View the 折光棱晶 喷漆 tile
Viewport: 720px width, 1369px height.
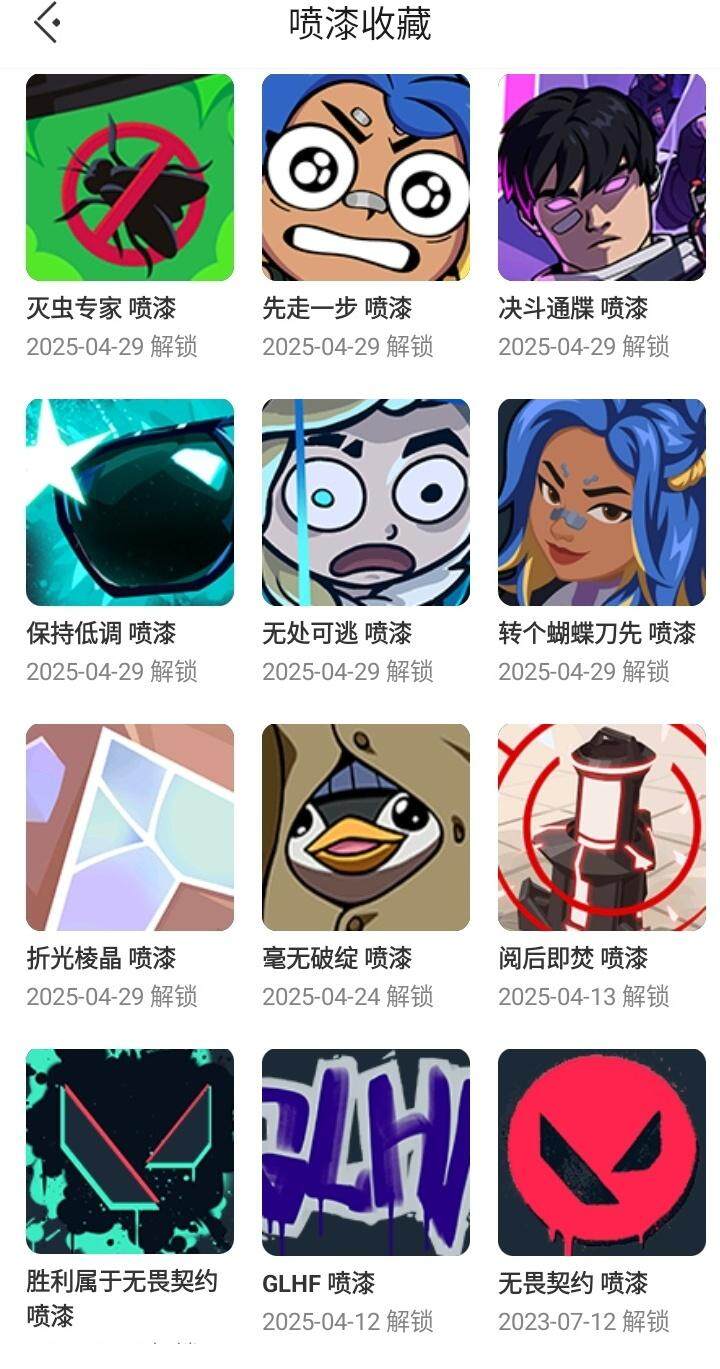coord(130,828)
